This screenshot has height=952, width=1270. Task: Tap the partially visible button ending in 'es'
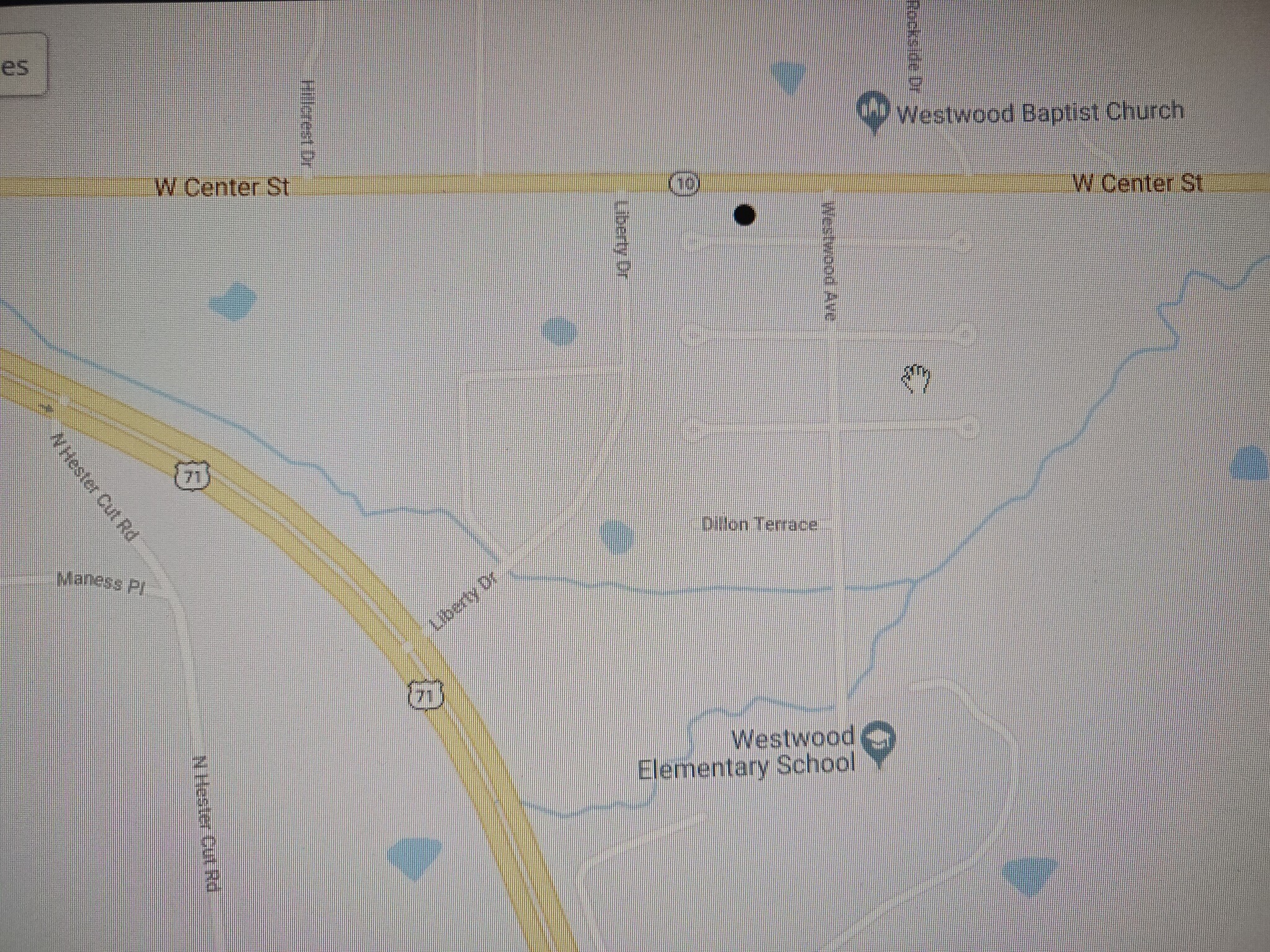tap(22, 65)
